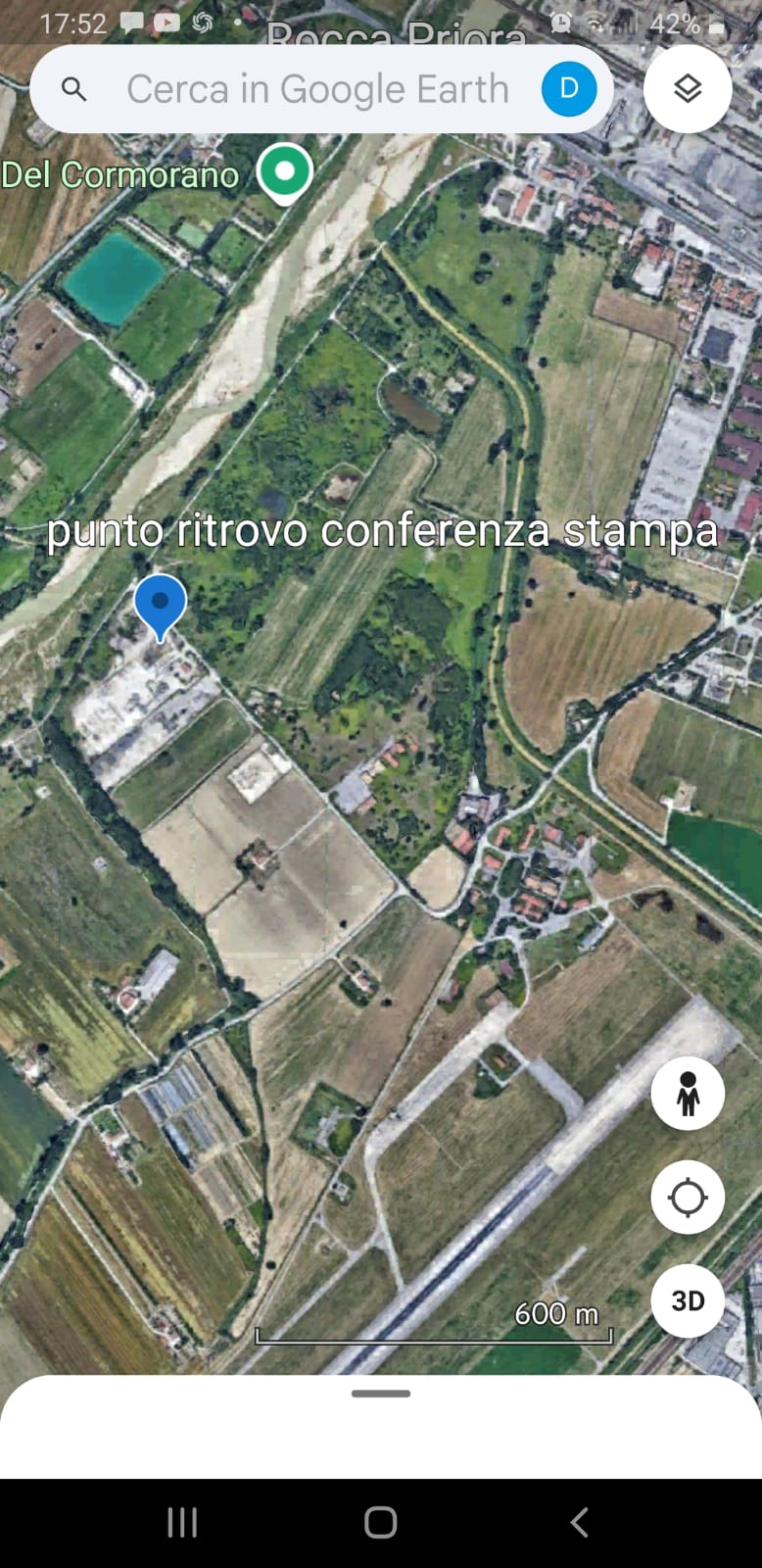Viewport: 762px width, 1568px height.
Task: Open recent apps from navigation bar
Action: point(182,1523)
